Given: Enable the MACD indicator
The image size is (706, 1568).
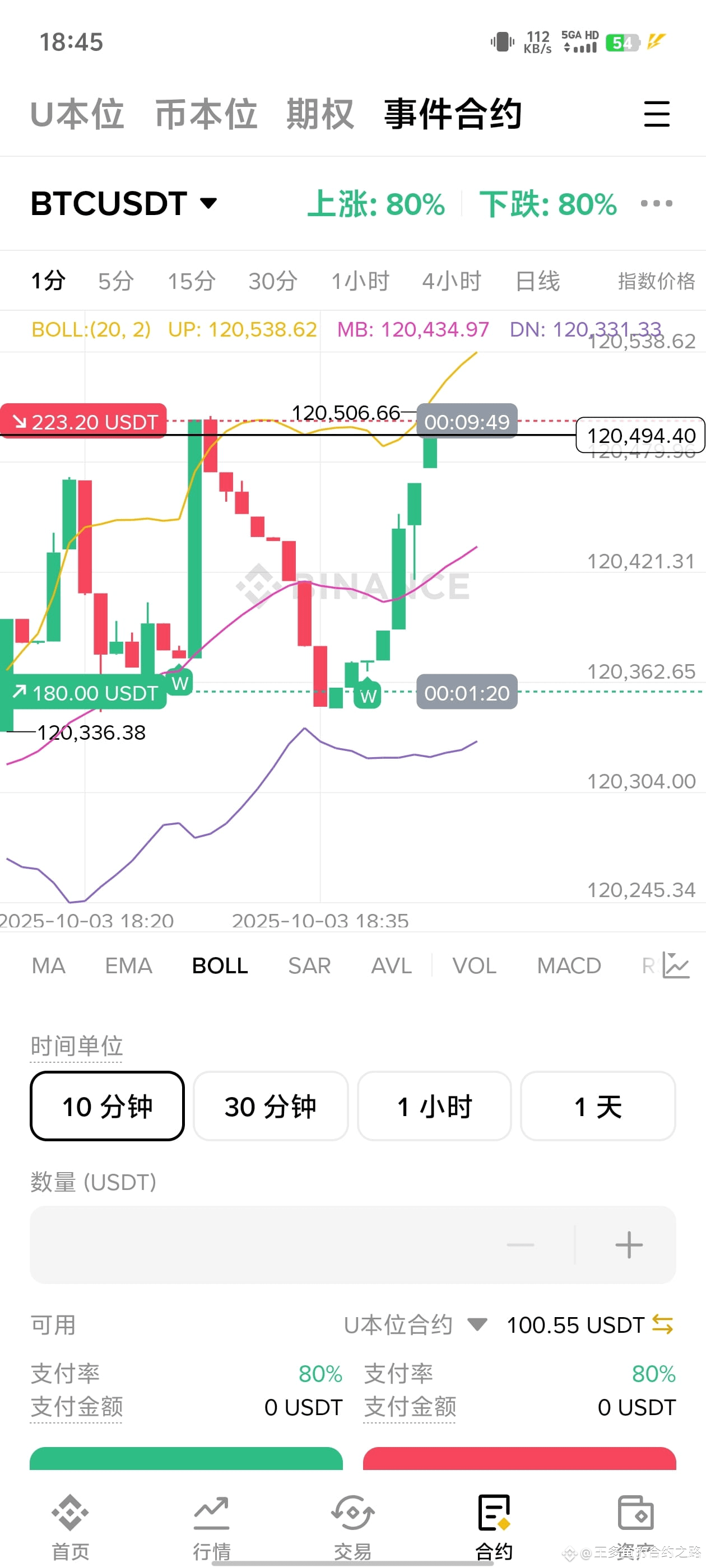Looking at the screenshot, I should 569,966.
